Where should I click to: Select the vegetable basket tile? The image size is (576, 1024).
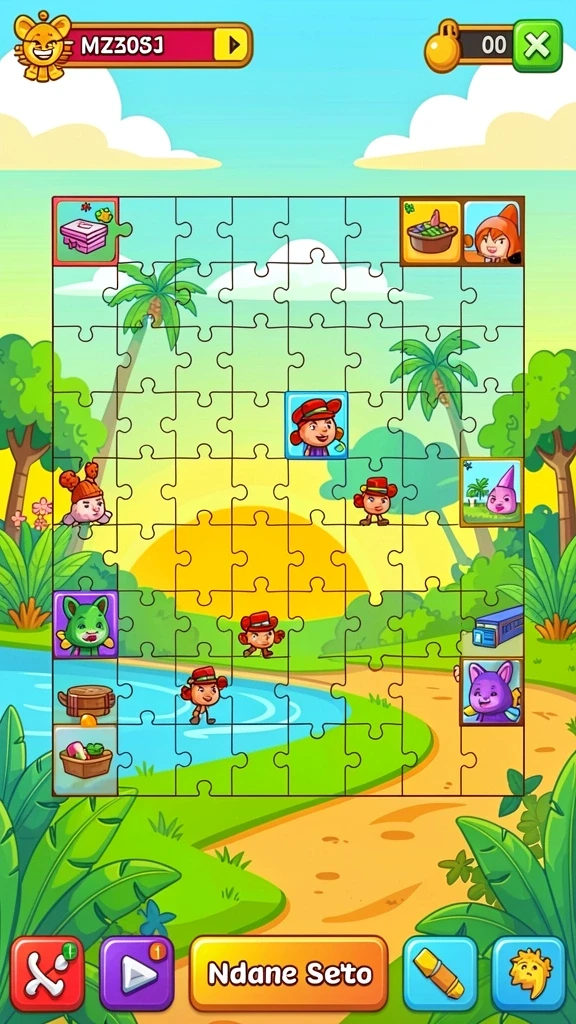[86, 760]
